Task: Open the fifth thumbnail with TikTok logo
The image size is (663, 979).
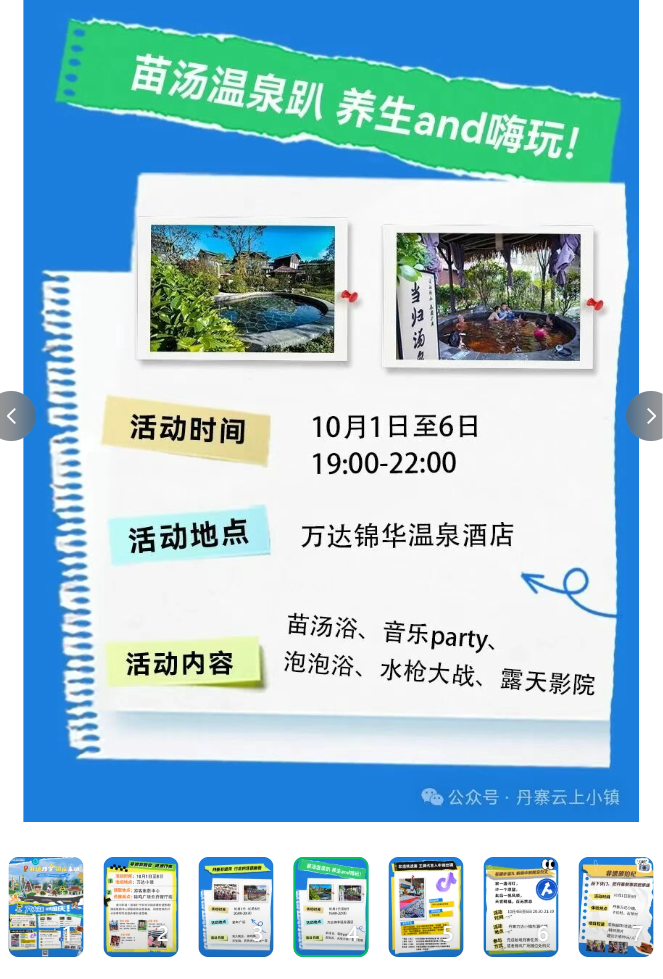Action: click(x=426, y=907)
